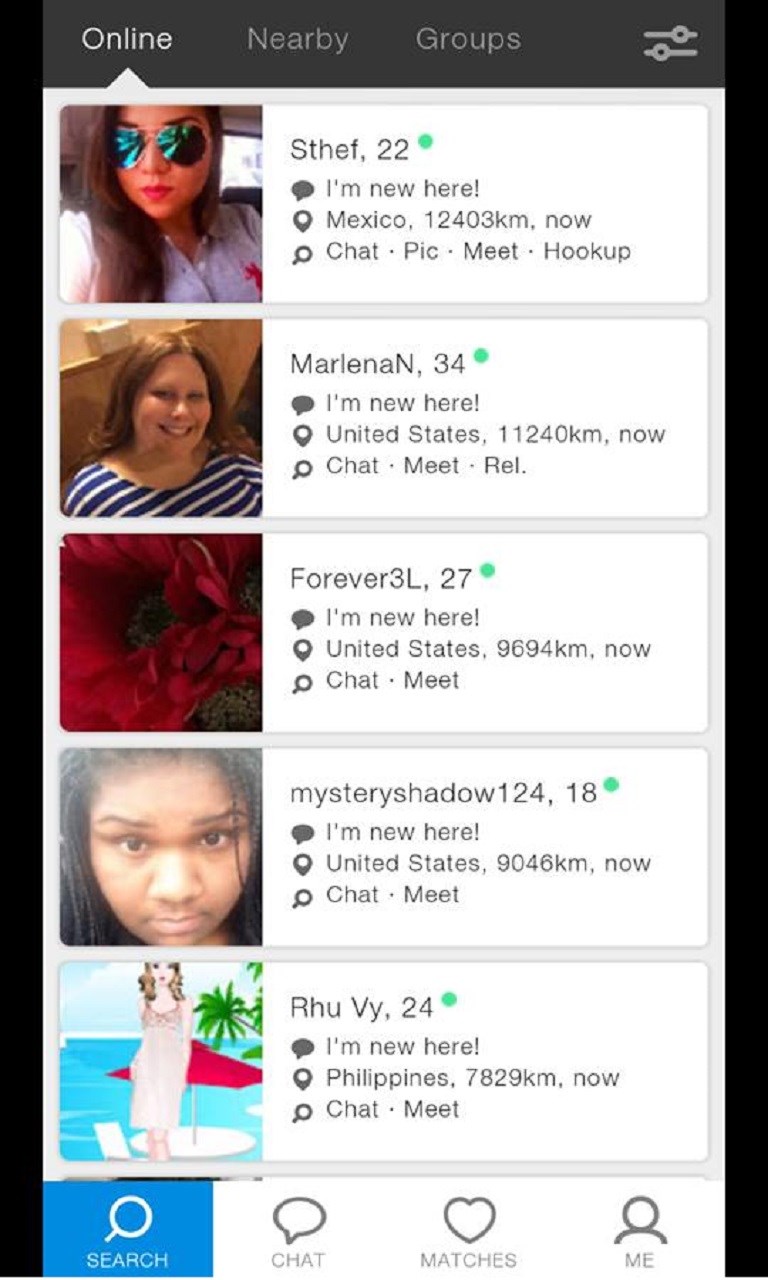View Rhu Vy's profile card

pos(384,1061)
